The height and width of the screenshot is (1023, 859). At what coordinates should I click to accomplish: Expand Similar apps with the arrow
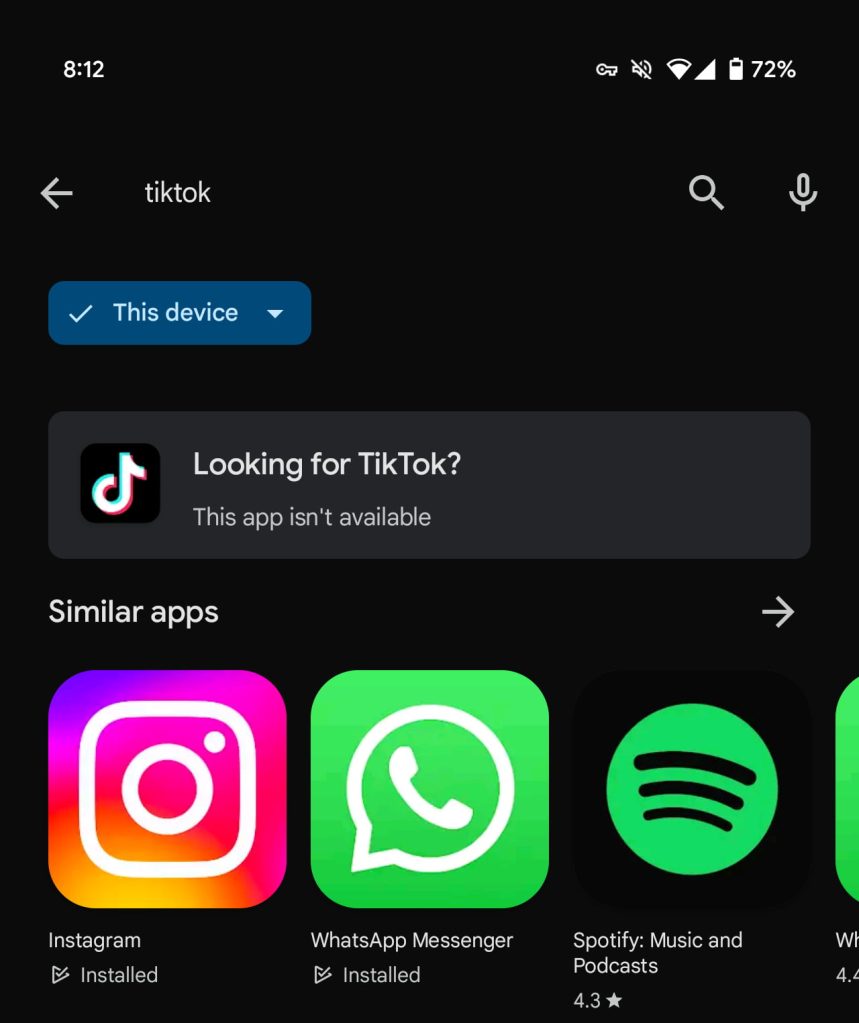pyautogui.click(x=778, y=612)
